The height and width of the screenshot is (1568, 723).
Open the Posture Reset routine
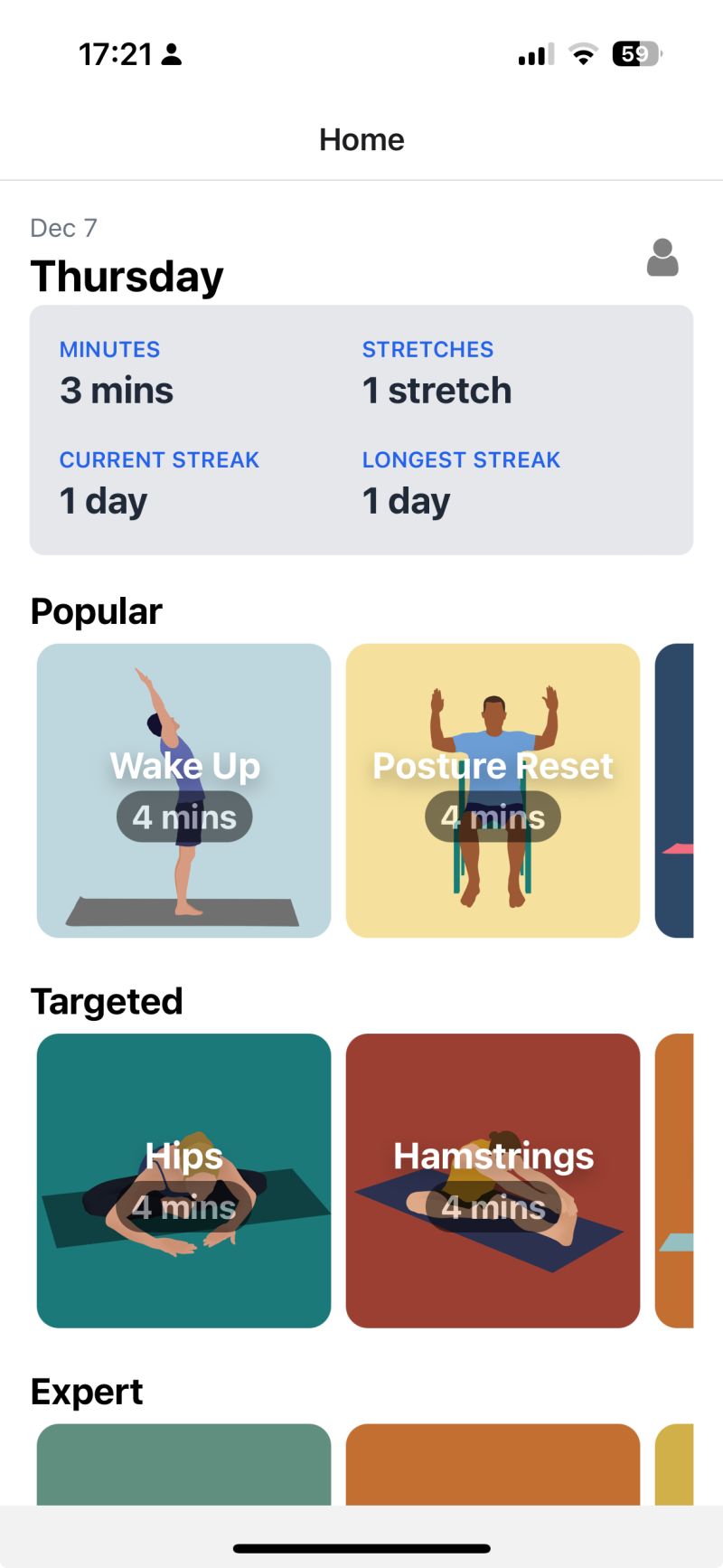493,790
